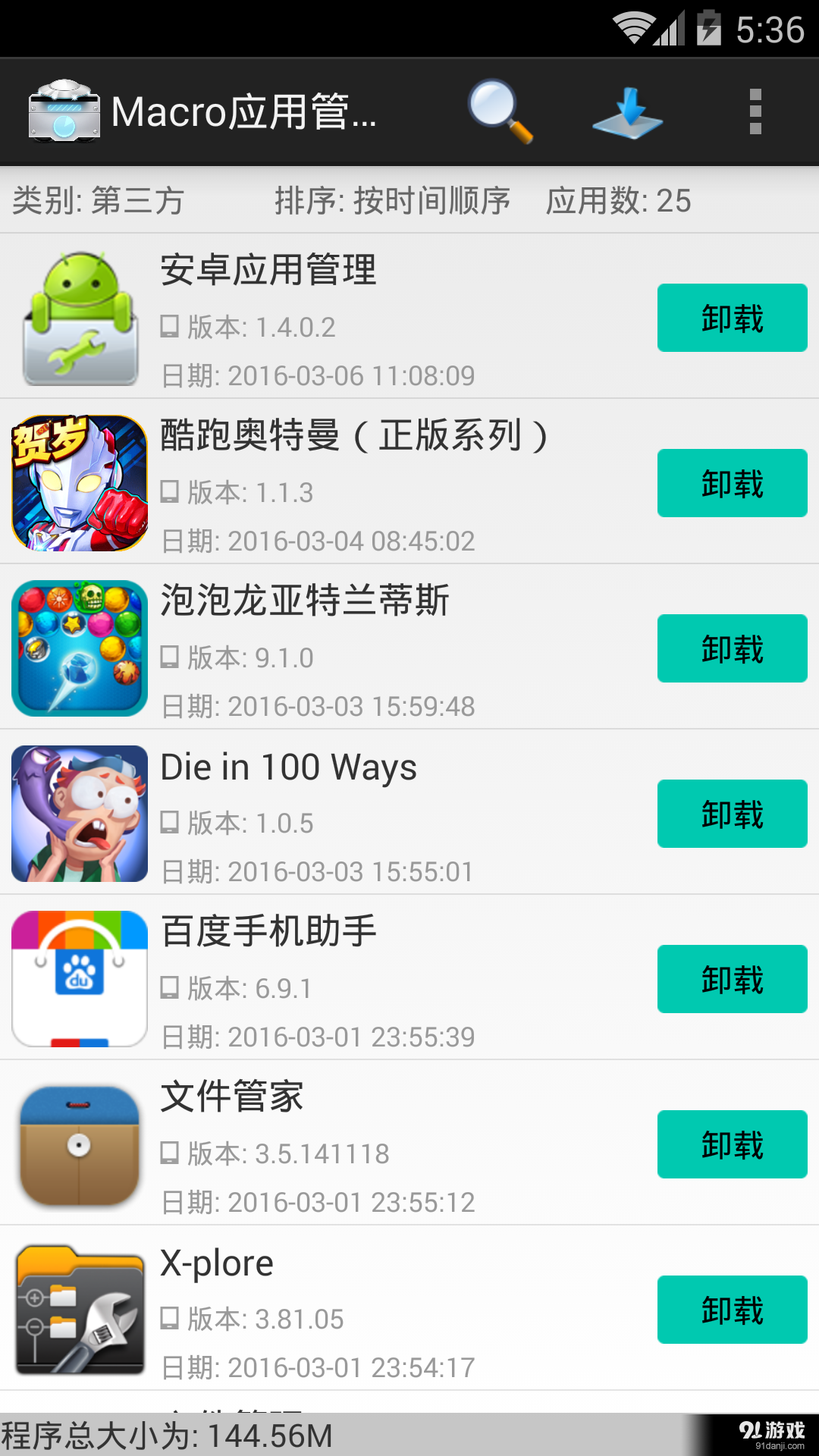Select the 安卓应用管理 app icon

pos(79,317)
